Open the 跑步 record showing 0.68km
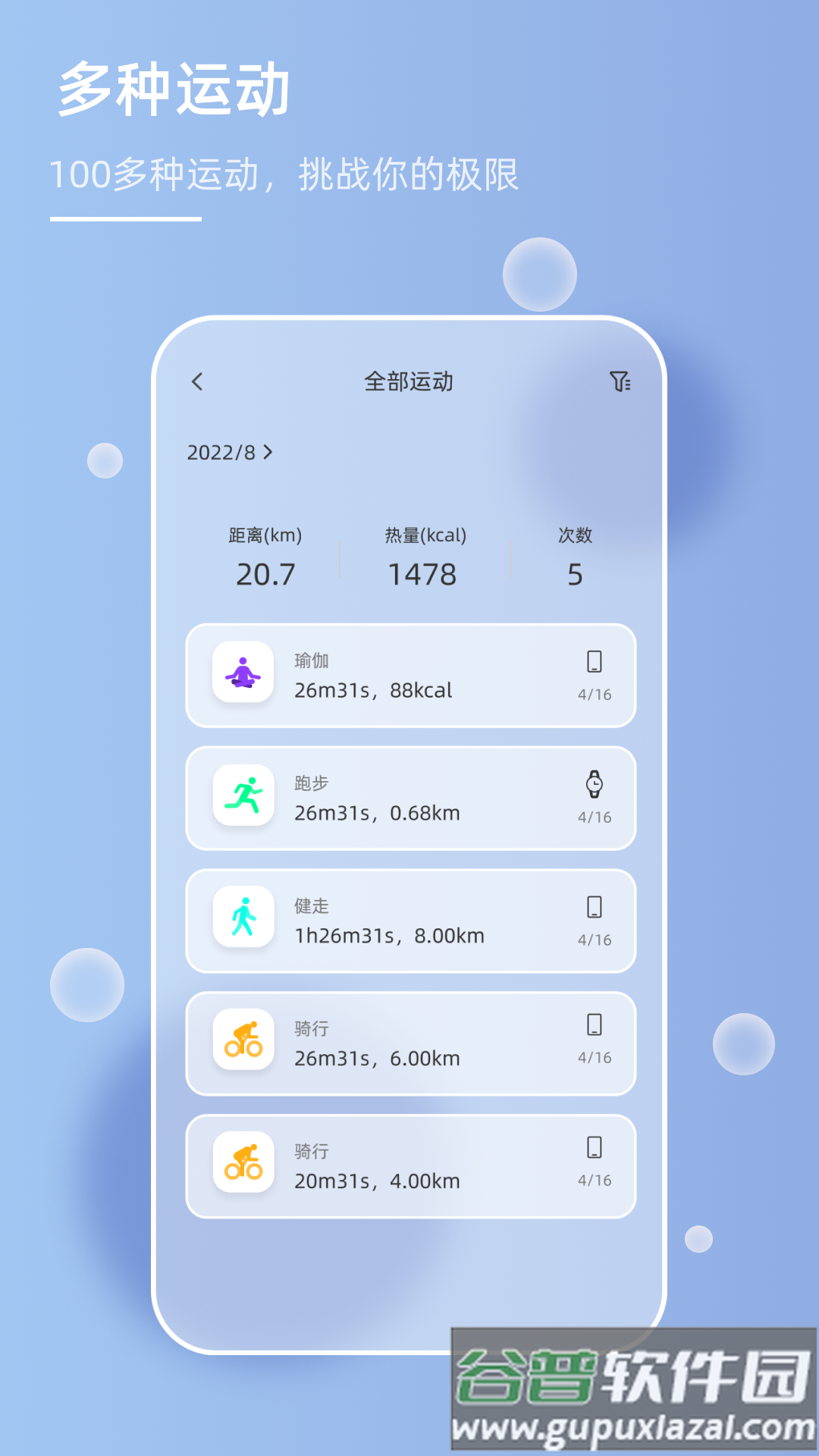 click(409, 798)
